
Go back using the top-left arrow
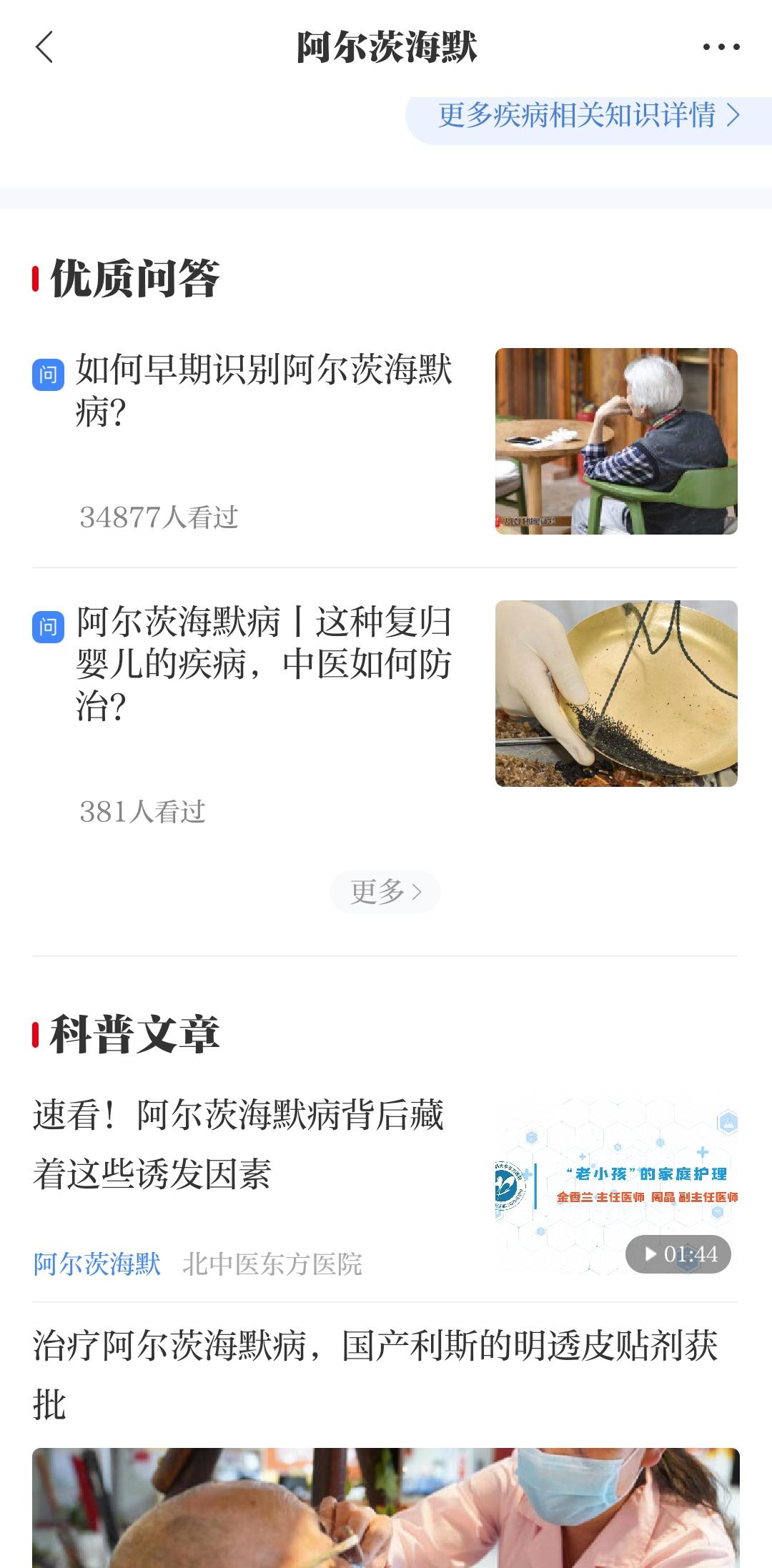[x=44, y=47]
